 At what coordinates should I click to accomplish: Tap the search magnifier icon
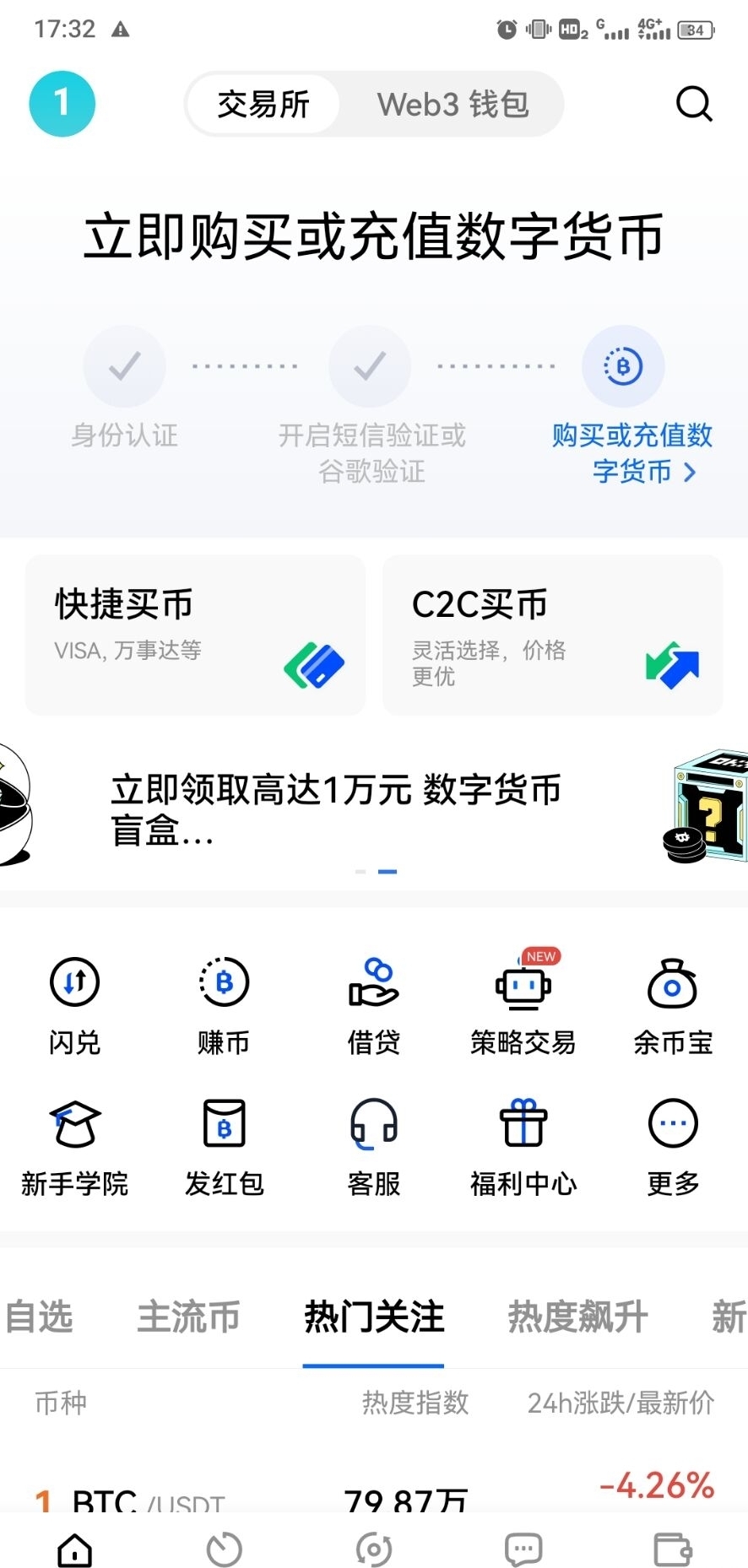pos(694,104)
